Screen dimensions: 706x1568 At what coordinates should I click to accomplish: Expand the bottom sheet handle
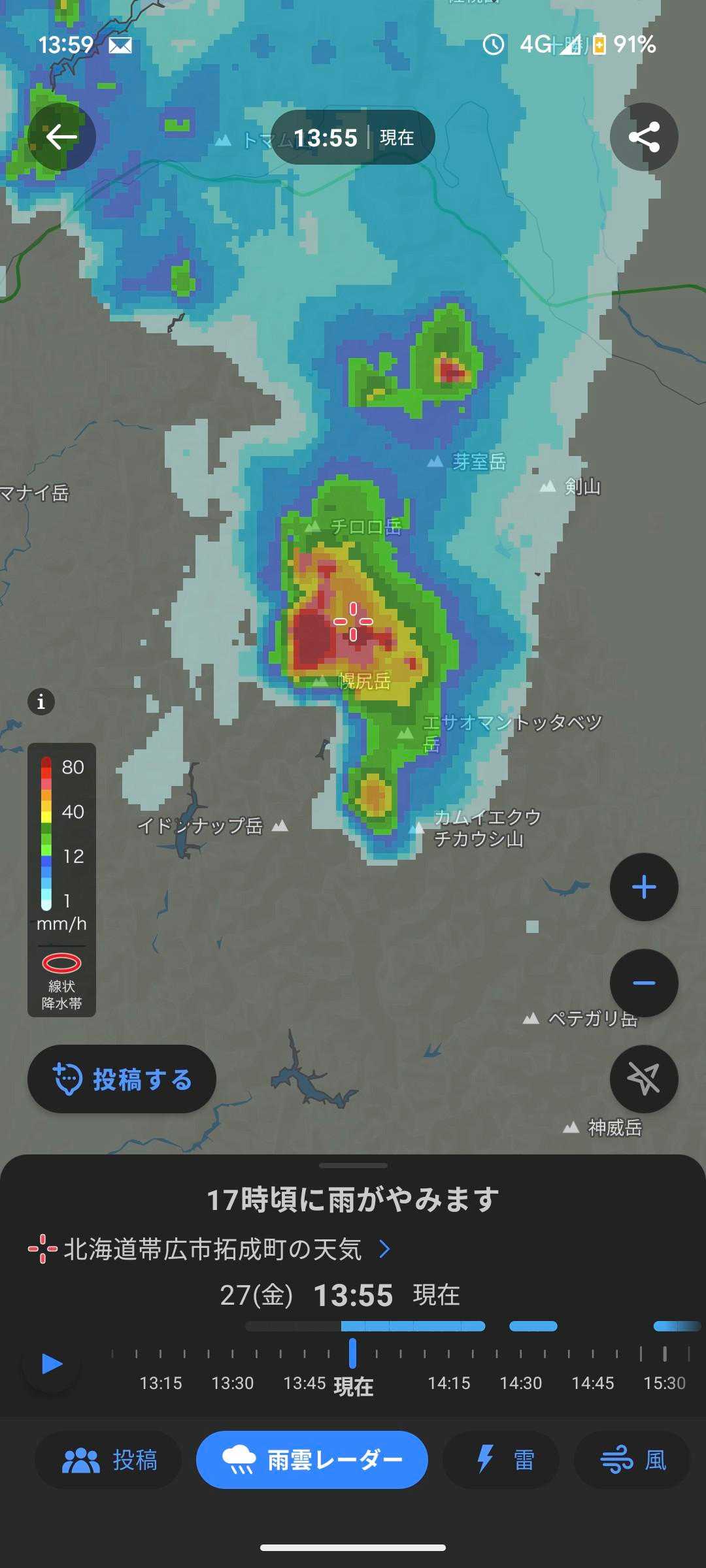pyautogui.click(x=353, y=1166)
